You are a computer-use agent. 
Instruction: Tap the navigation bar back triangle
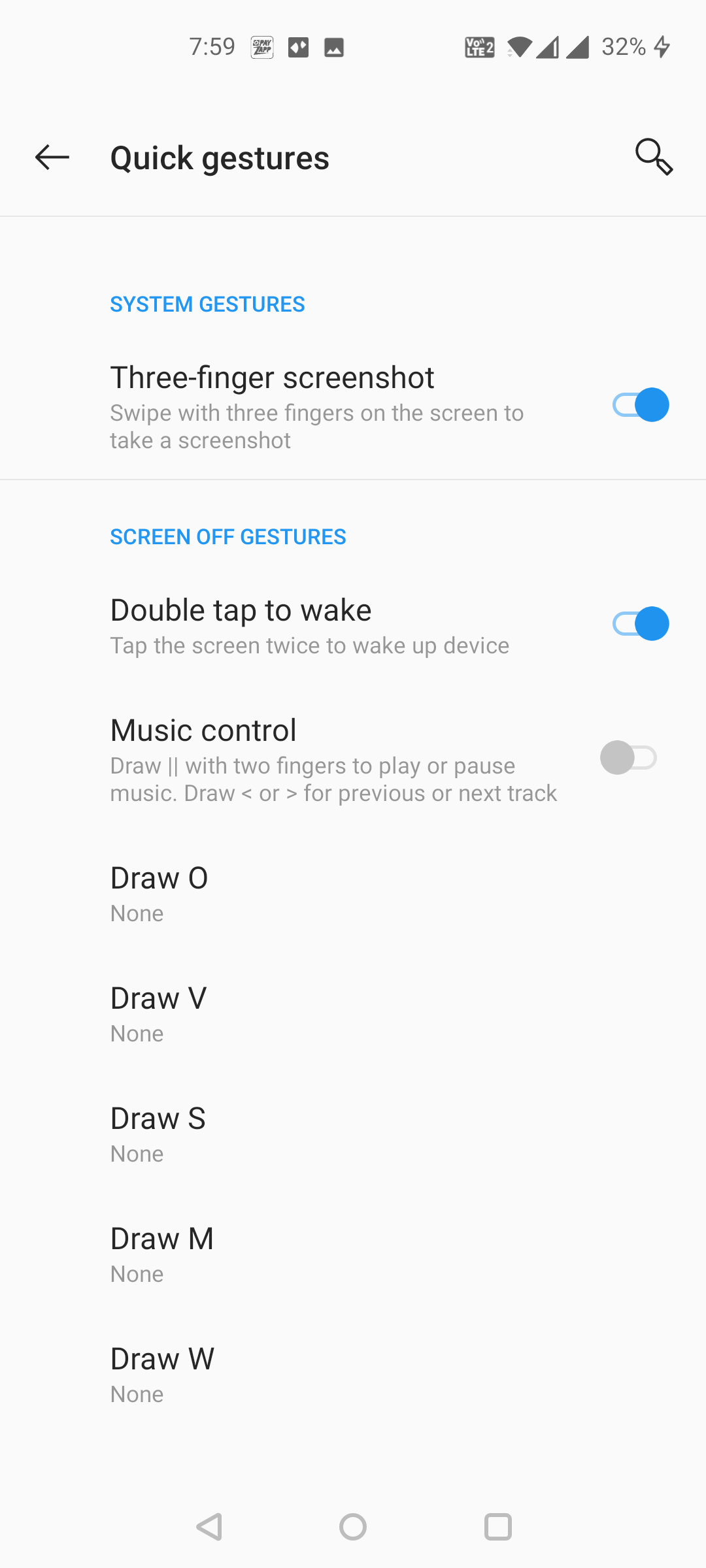click(208, 1527)
